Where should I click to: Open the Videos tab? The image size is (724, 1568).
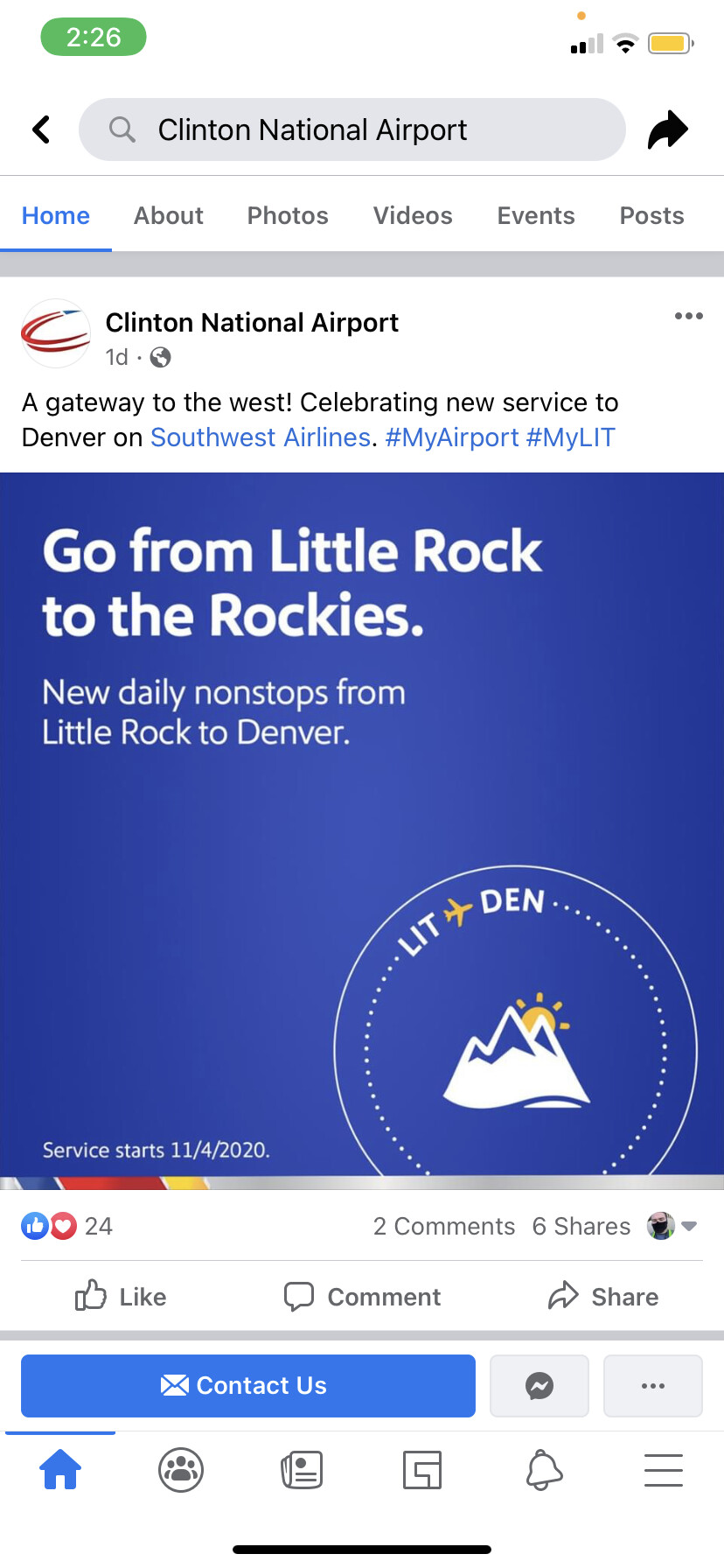point(413,215)
